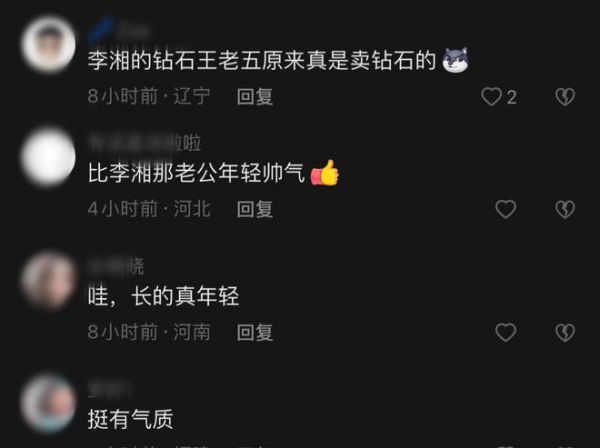Open avatar of the 河南 commenter
Image resolution: width=600 pixels, height=448 pixels.
pyautogui.click(x=47, y=281)
